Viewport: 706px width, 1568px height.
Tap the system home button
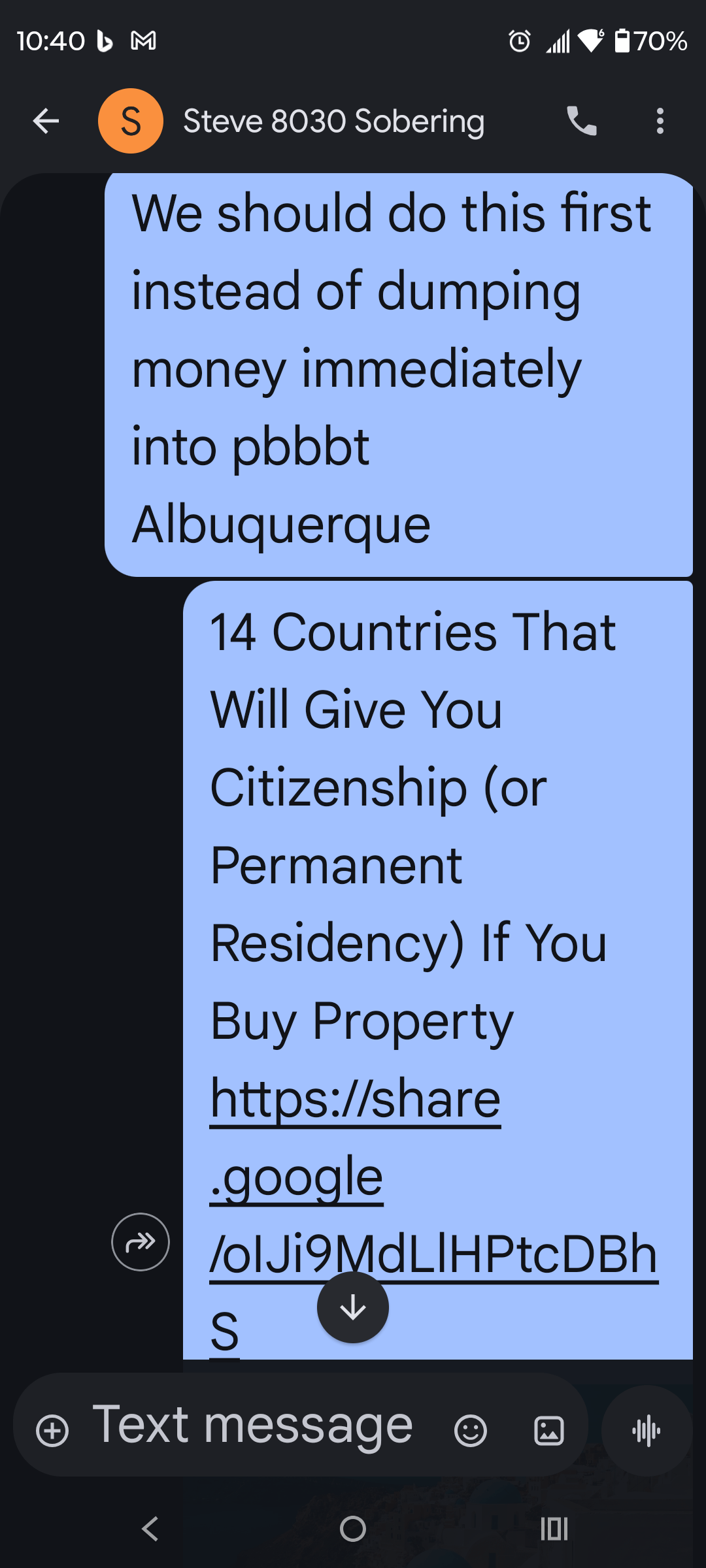(353, 1529)
